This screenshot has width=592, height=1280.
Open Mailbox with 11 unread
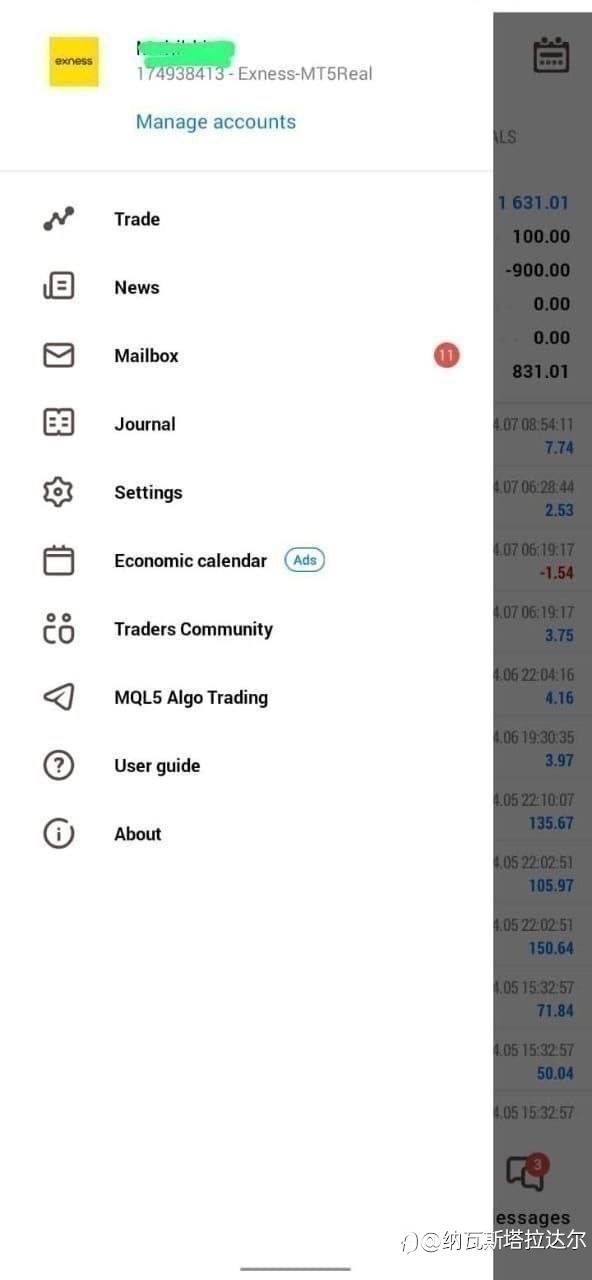247,355
